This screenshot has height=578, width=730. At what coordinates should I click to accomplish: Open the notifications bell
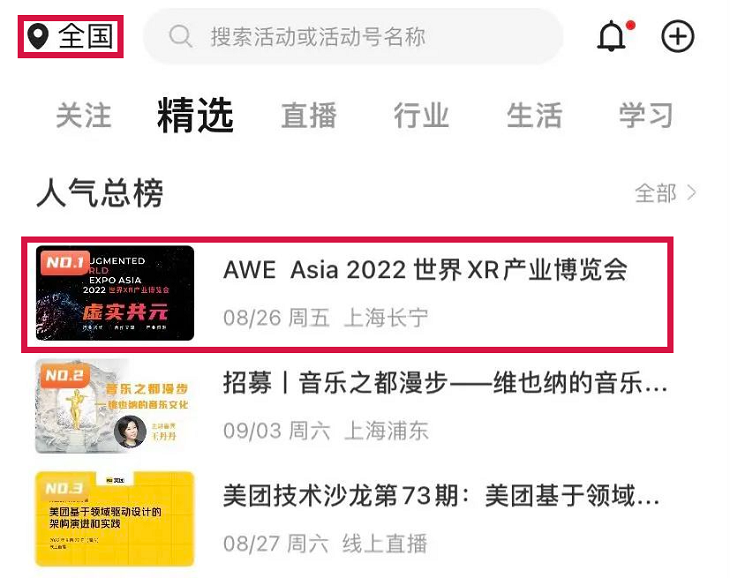coord(612,37)
